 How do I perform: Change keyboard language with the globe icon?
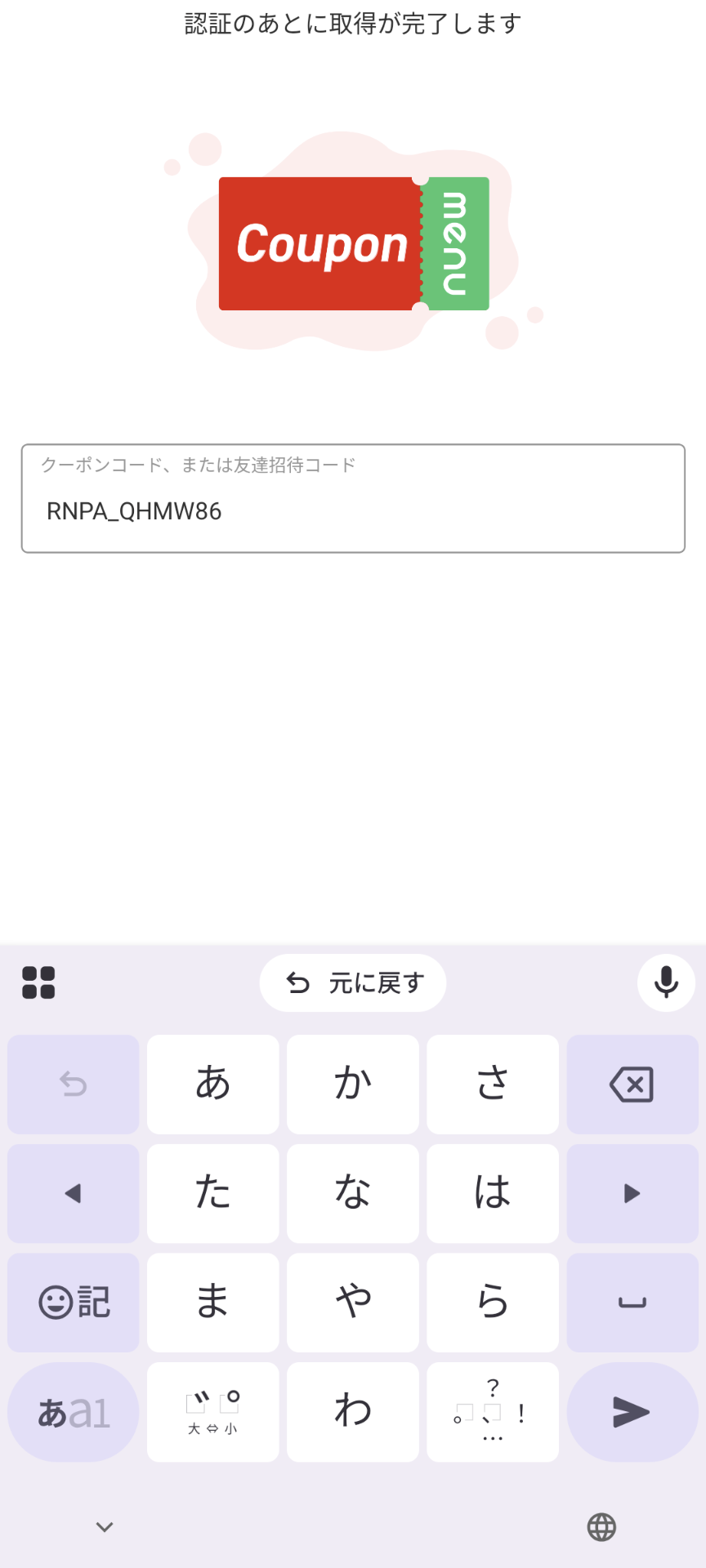(601, 1526)
